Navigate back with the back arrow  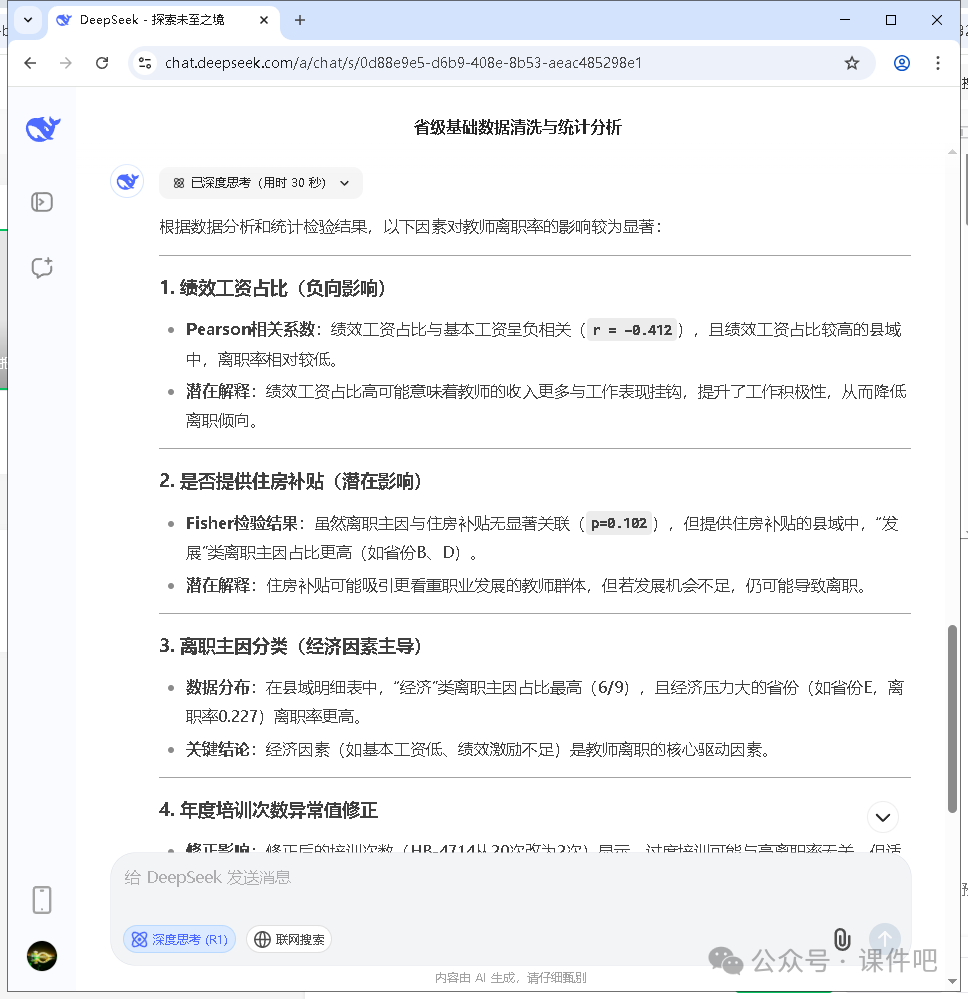(30, 62)
